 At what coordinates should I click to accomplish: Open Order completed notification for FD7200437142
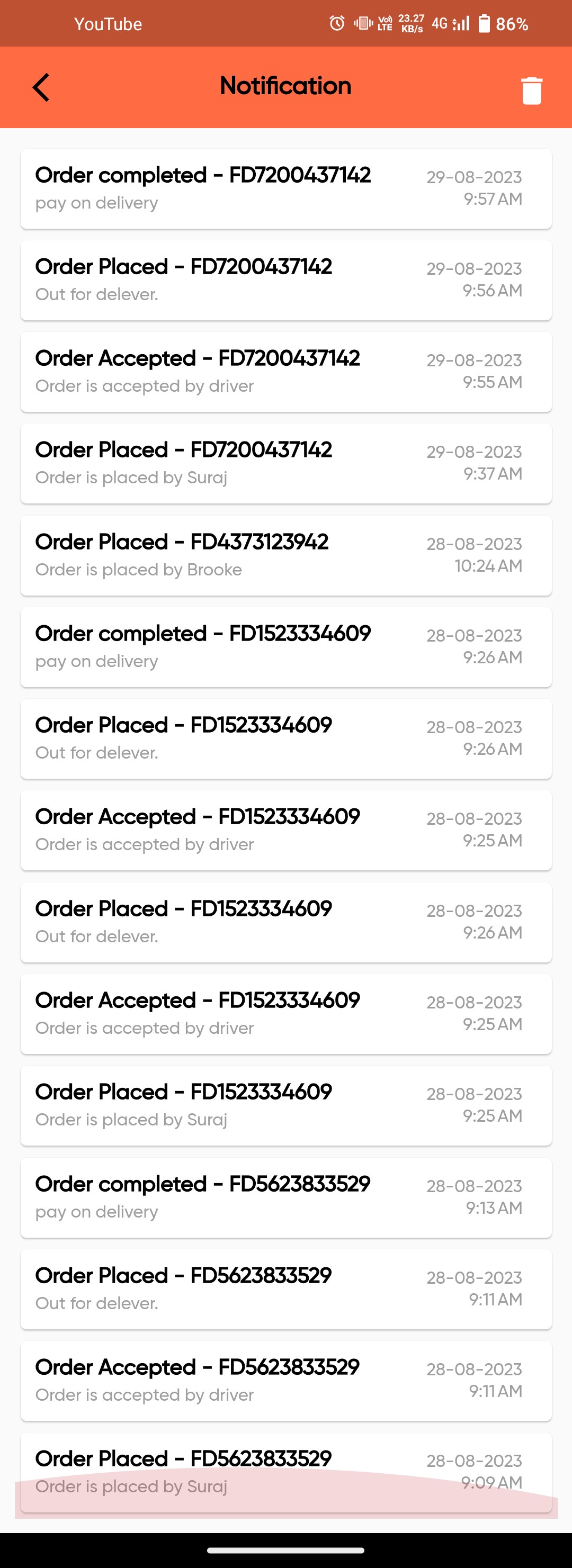coord(285,188)
